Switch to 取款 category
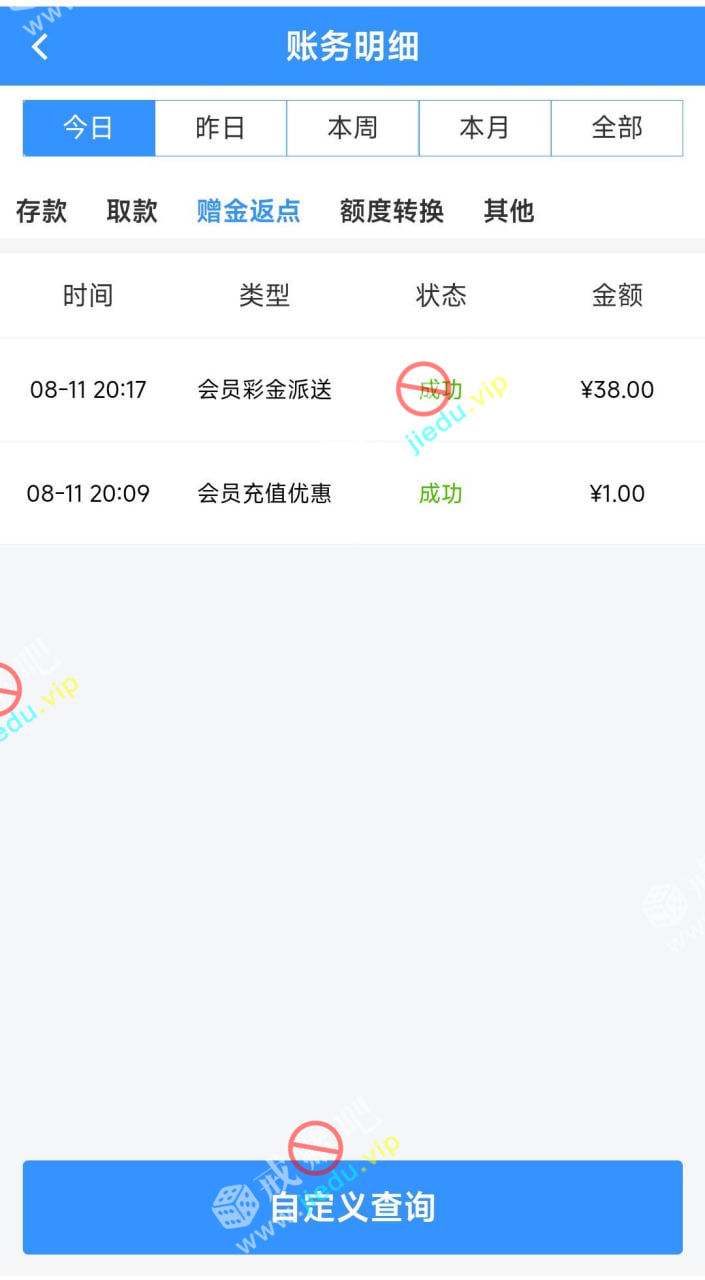Screen dimensions: 705x1280 [x=132, y=211]
